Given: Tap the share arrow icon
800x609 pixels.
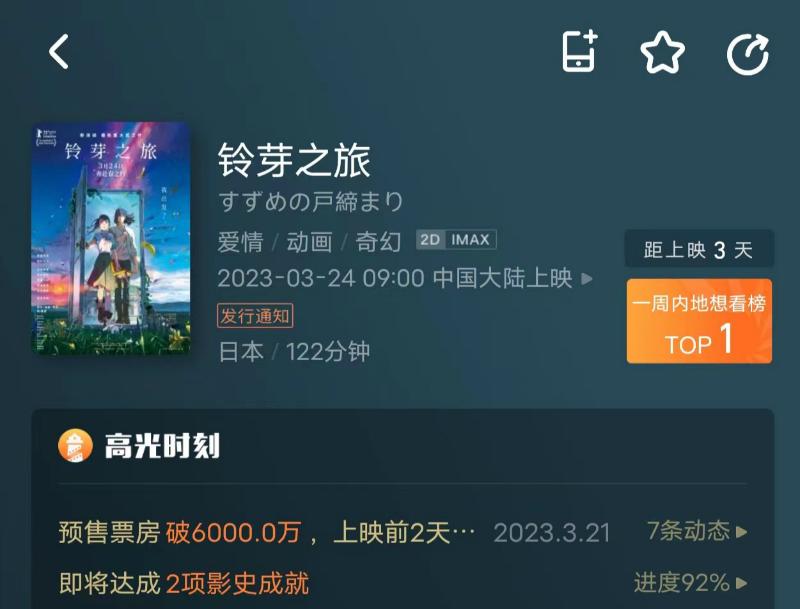Looking at the screenshot, I should click(747, 52).
